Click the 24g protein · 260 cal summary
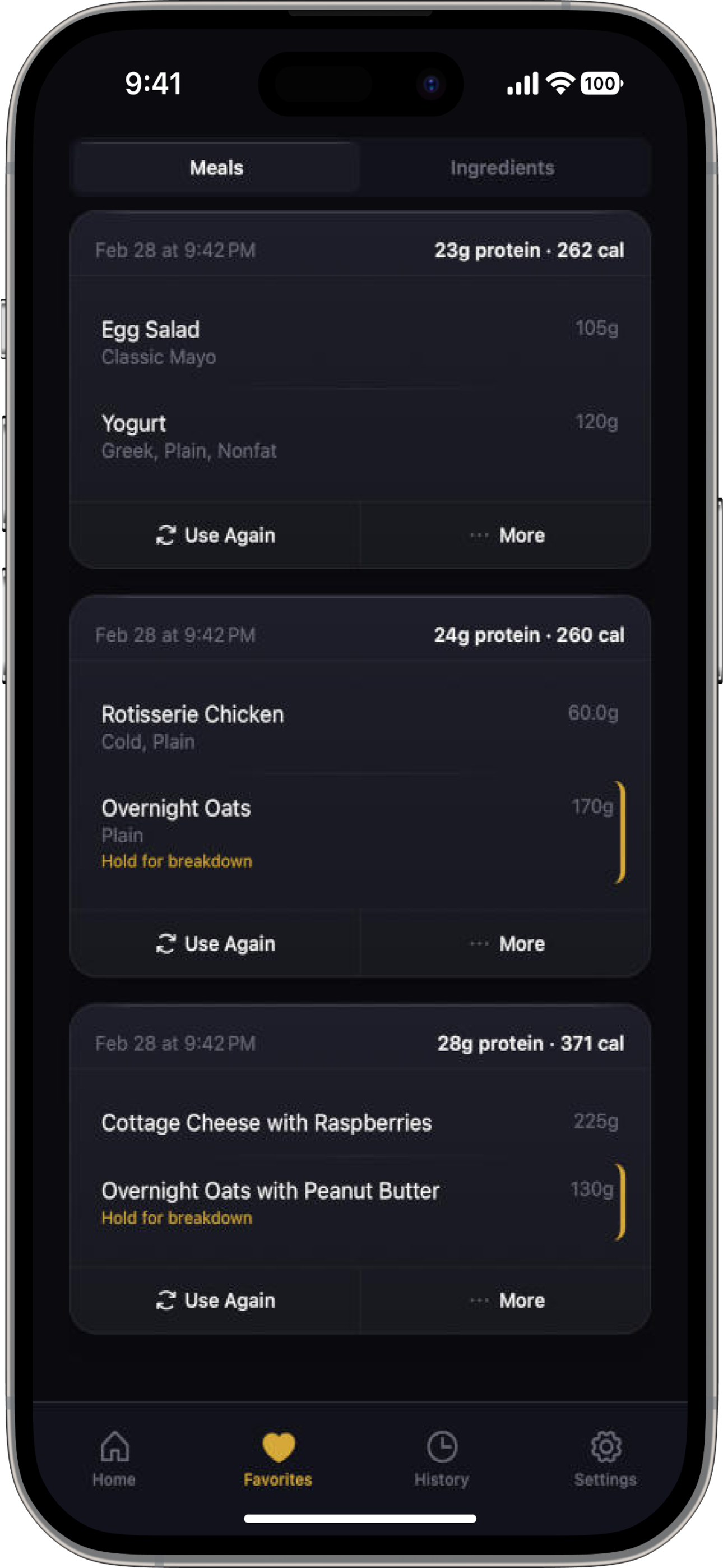Image resolution: width=723 pixels, height=1568 pixels. [x=529, y=635]
